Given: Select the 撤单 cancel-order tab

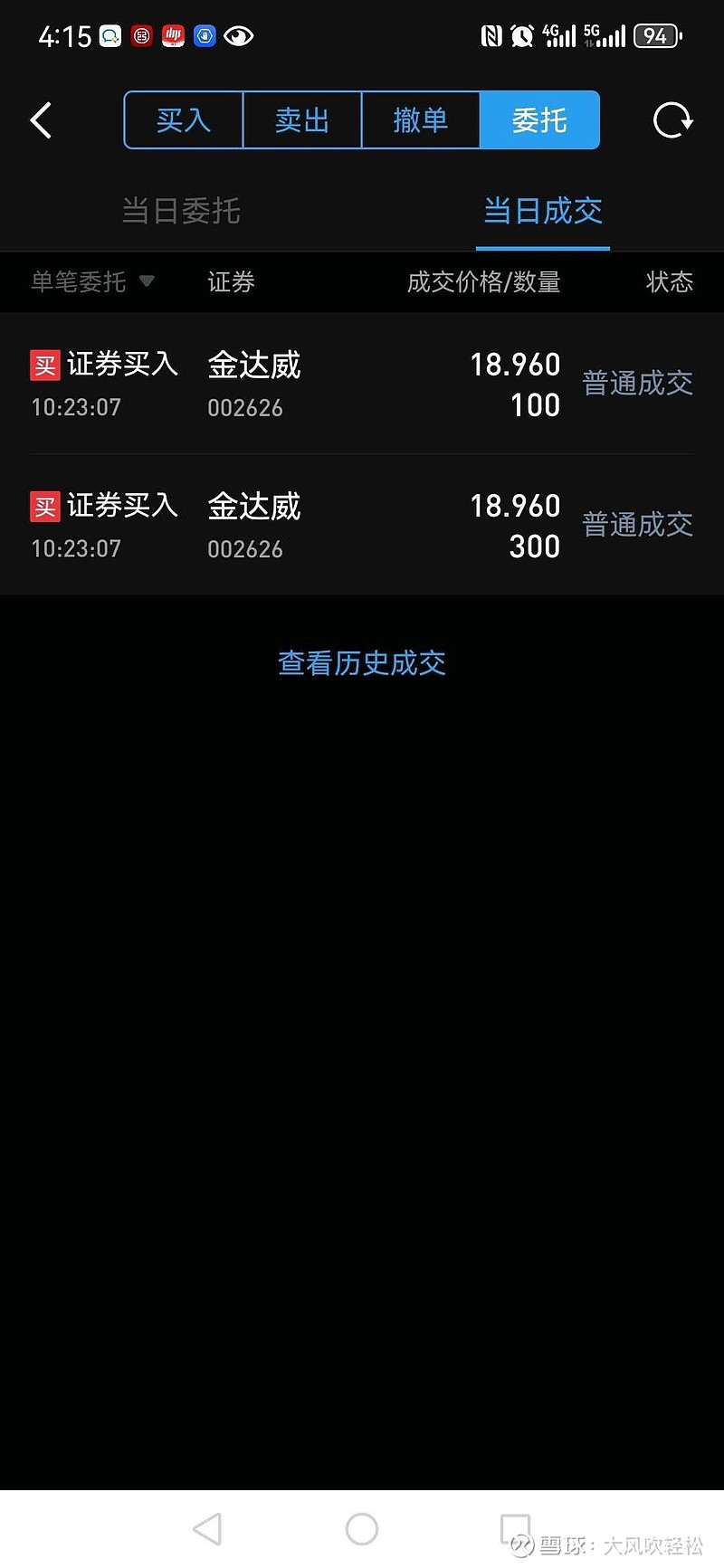Looking at the screenshot, I should (421, 119).
